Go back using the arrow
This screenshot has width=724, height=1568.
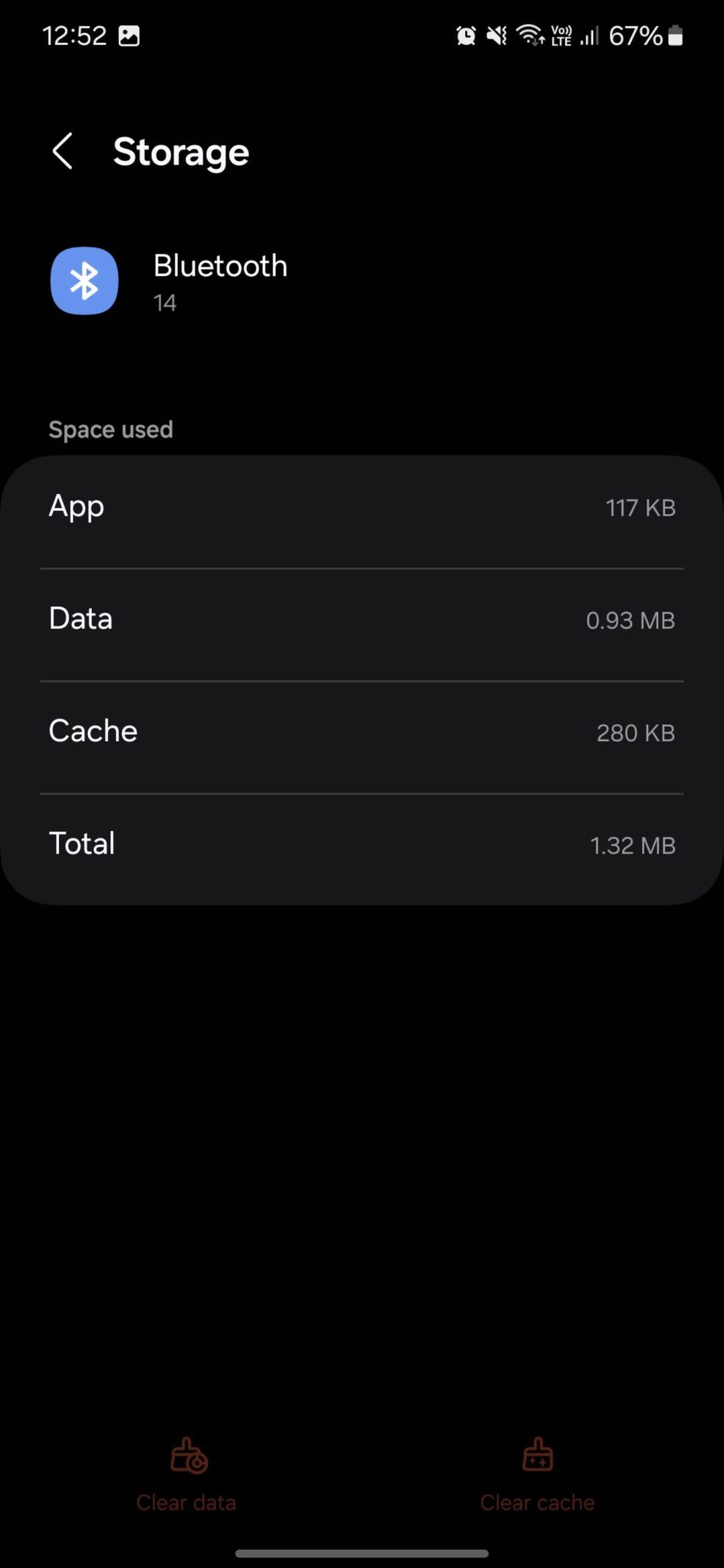pos(63,152)
